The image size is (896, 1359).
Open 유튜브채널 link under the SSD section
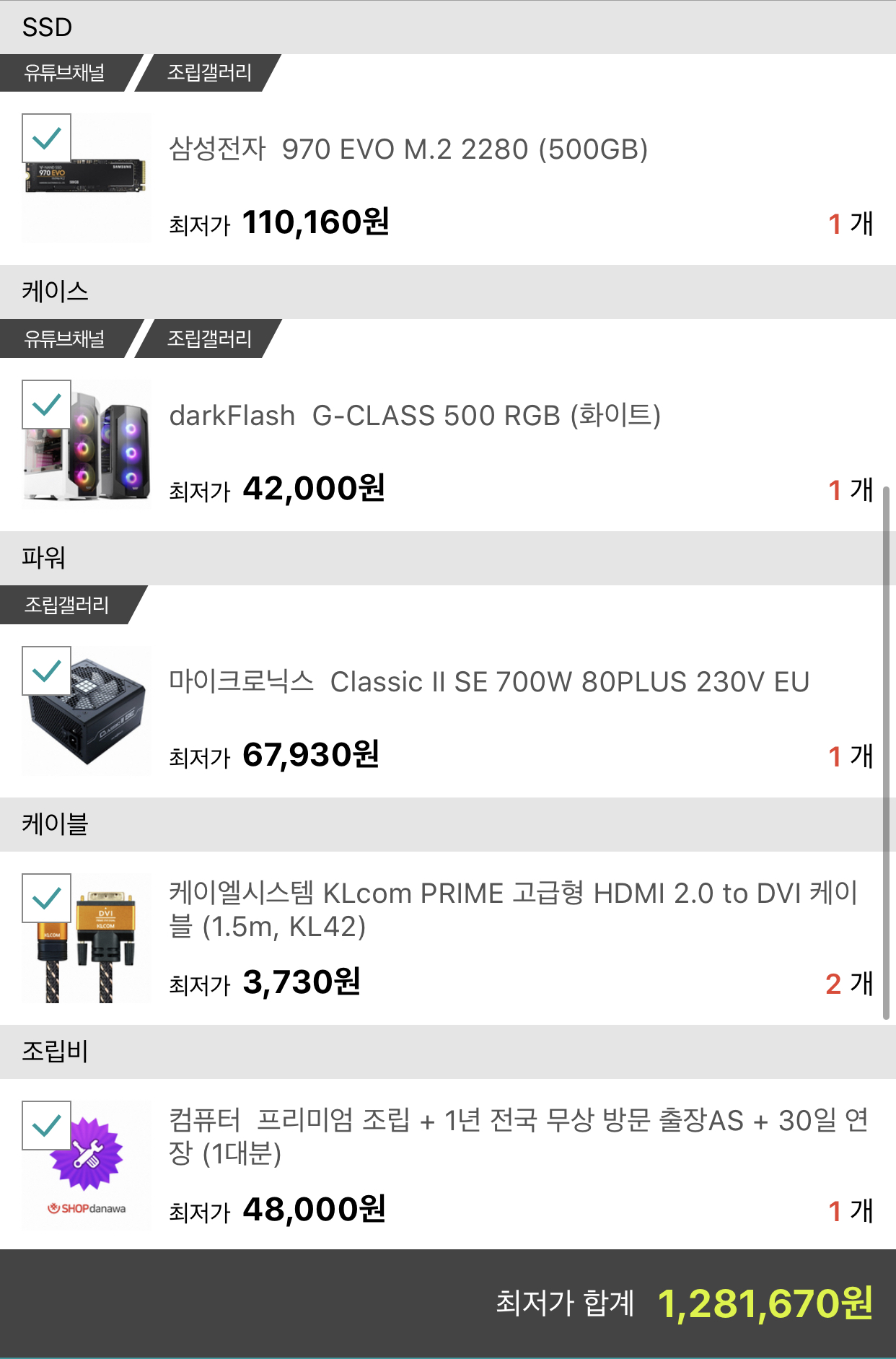click(x=65, y=73)
